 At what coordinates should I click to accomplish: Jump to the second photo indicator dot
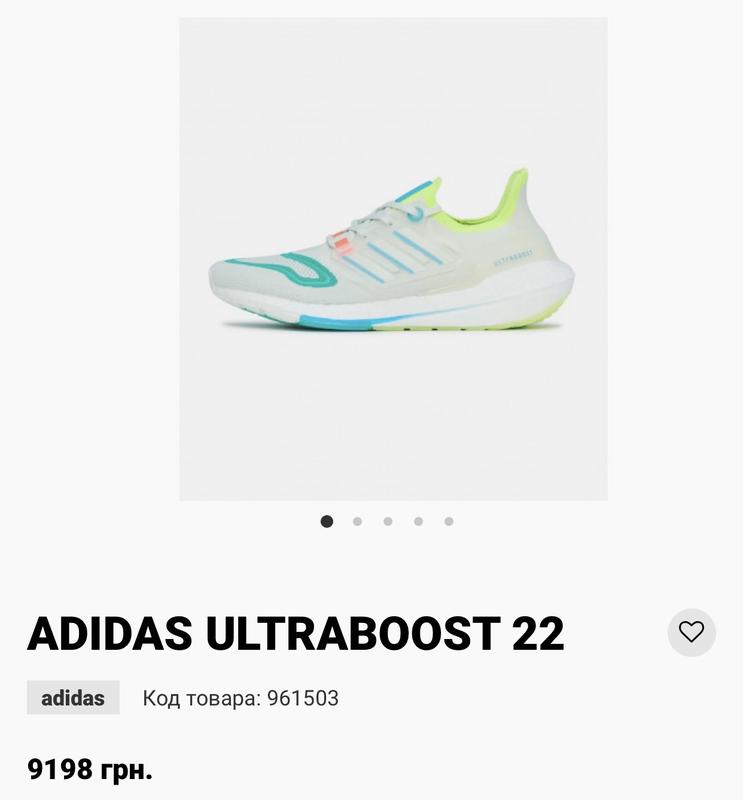tap(357, 521)
